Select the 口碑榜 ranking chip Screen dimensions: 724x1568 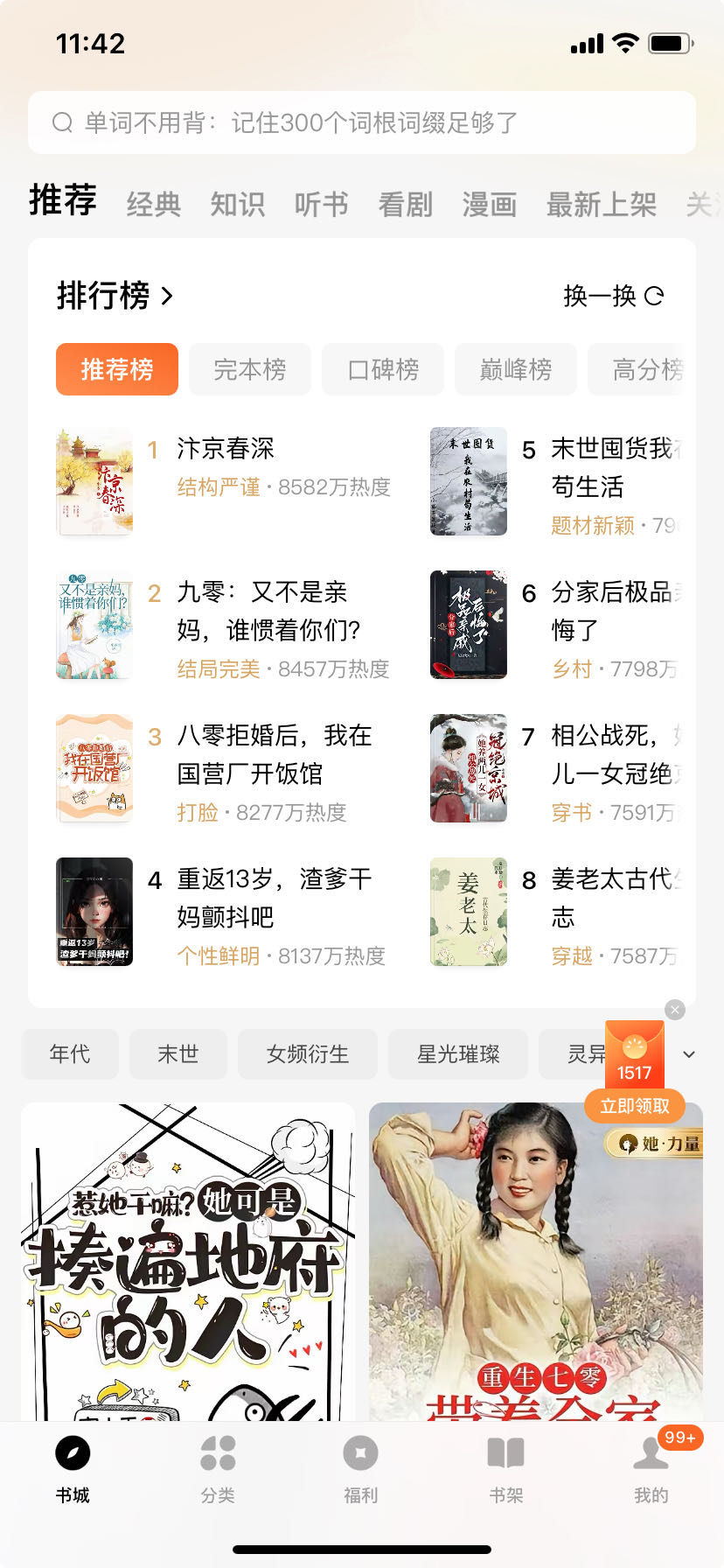tap(383, 369)
